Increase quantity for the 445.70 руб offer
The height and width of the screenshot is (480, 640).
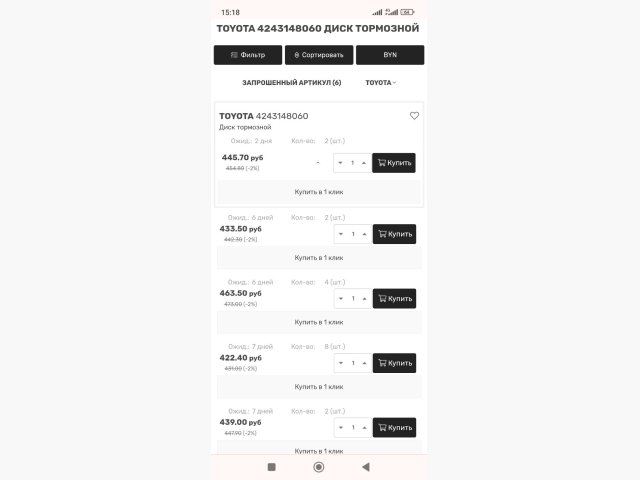(x=364, y=162)
